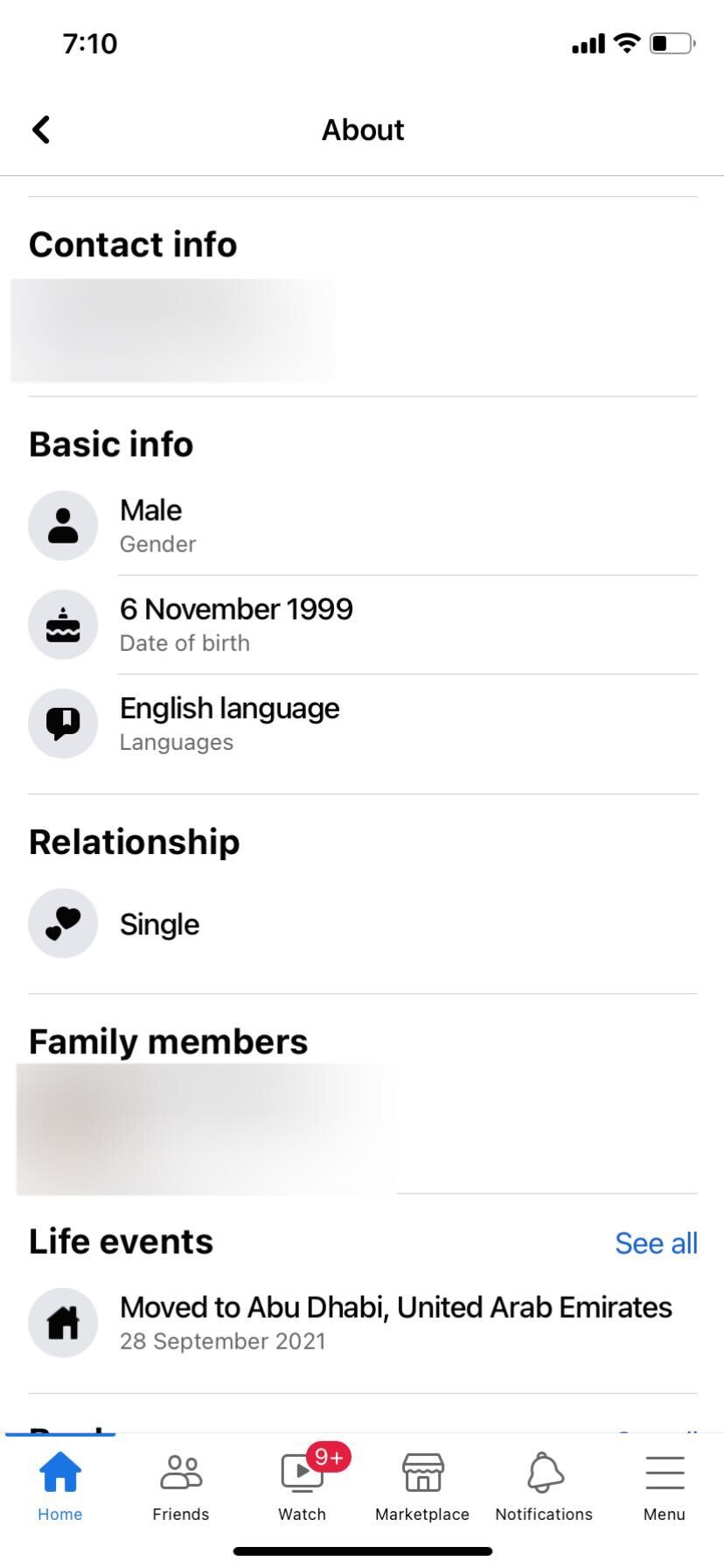
Task: Tap the relationship hearts icon
Action: pyautogui.click(x=62, y=923)
